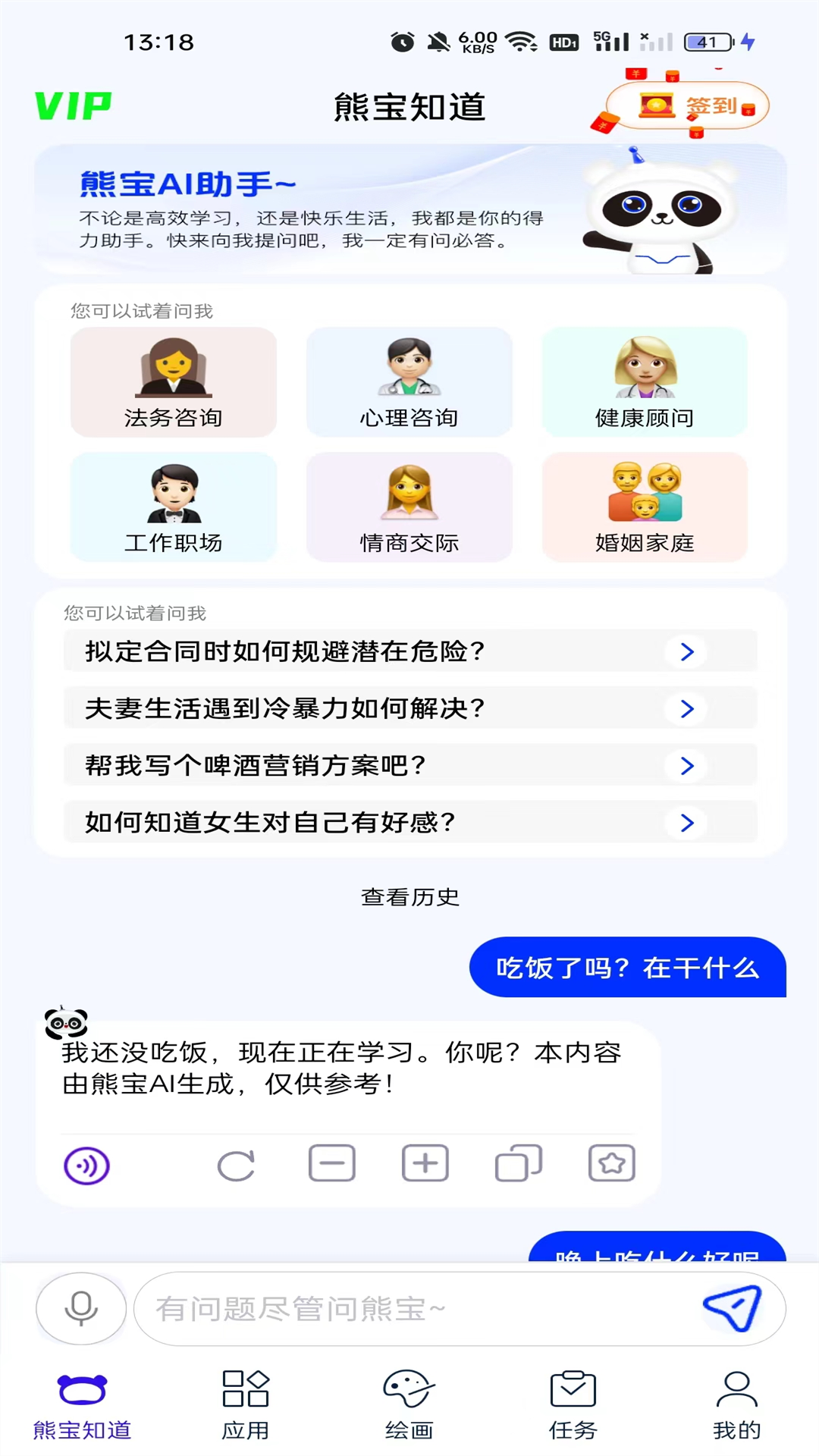Switch to the 绘画 tab

click(409, 1404)
